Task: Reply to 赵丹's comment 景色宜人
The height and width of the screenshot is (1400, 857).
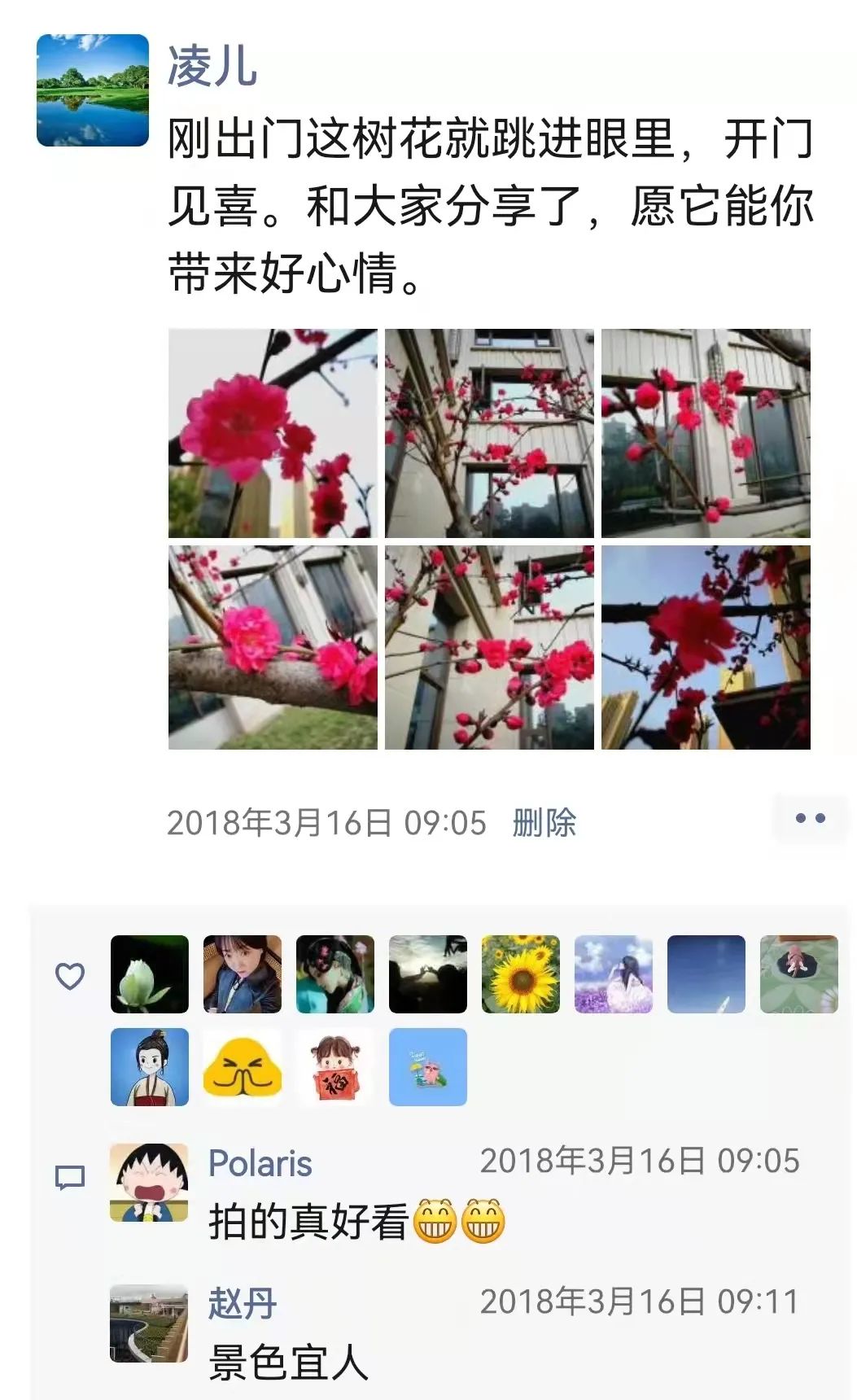Action: pos(289,1362)
